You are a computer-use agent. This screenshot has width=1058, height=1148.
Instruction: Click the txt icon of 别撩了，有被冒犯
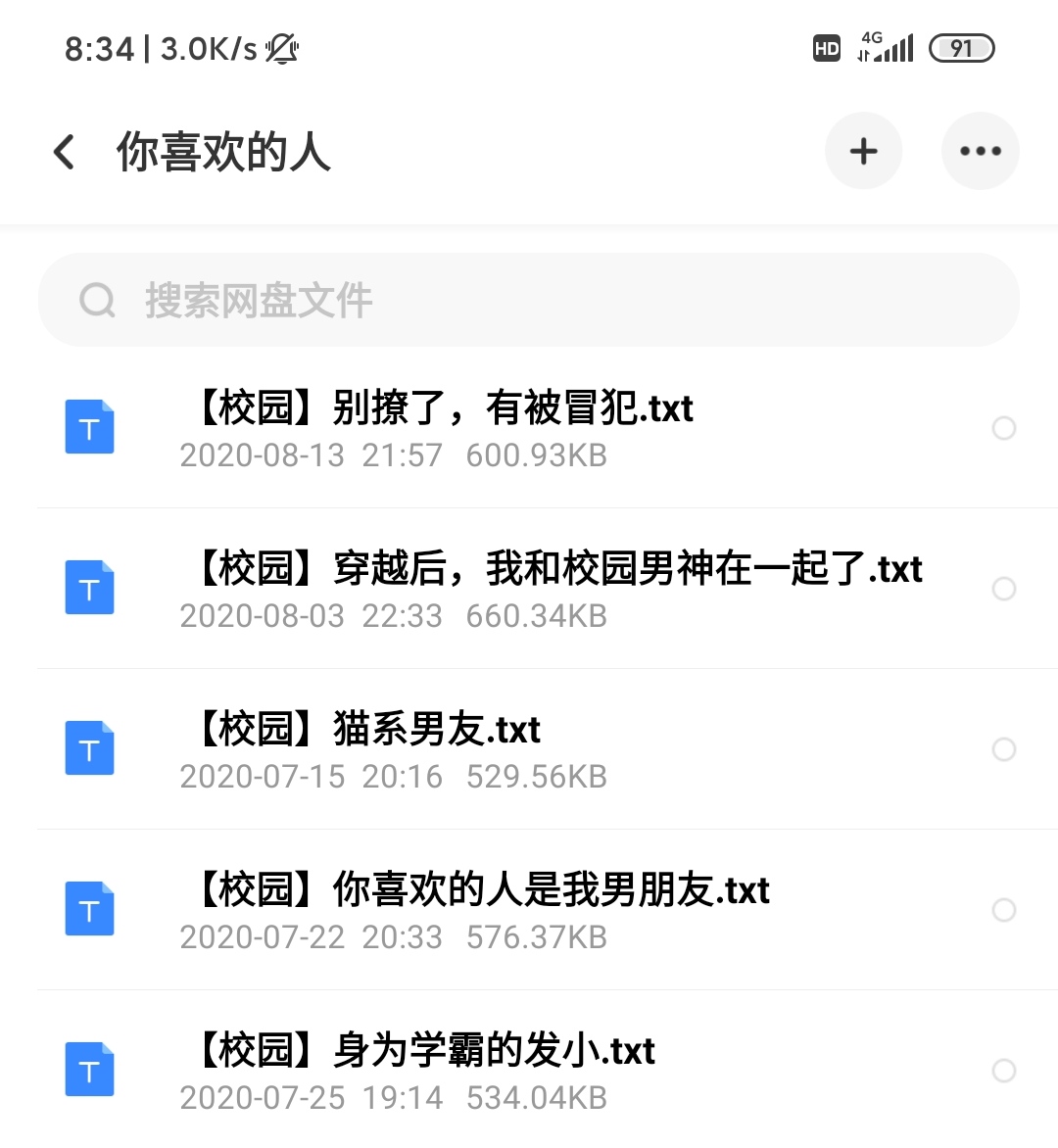click(x=89, y=427)
